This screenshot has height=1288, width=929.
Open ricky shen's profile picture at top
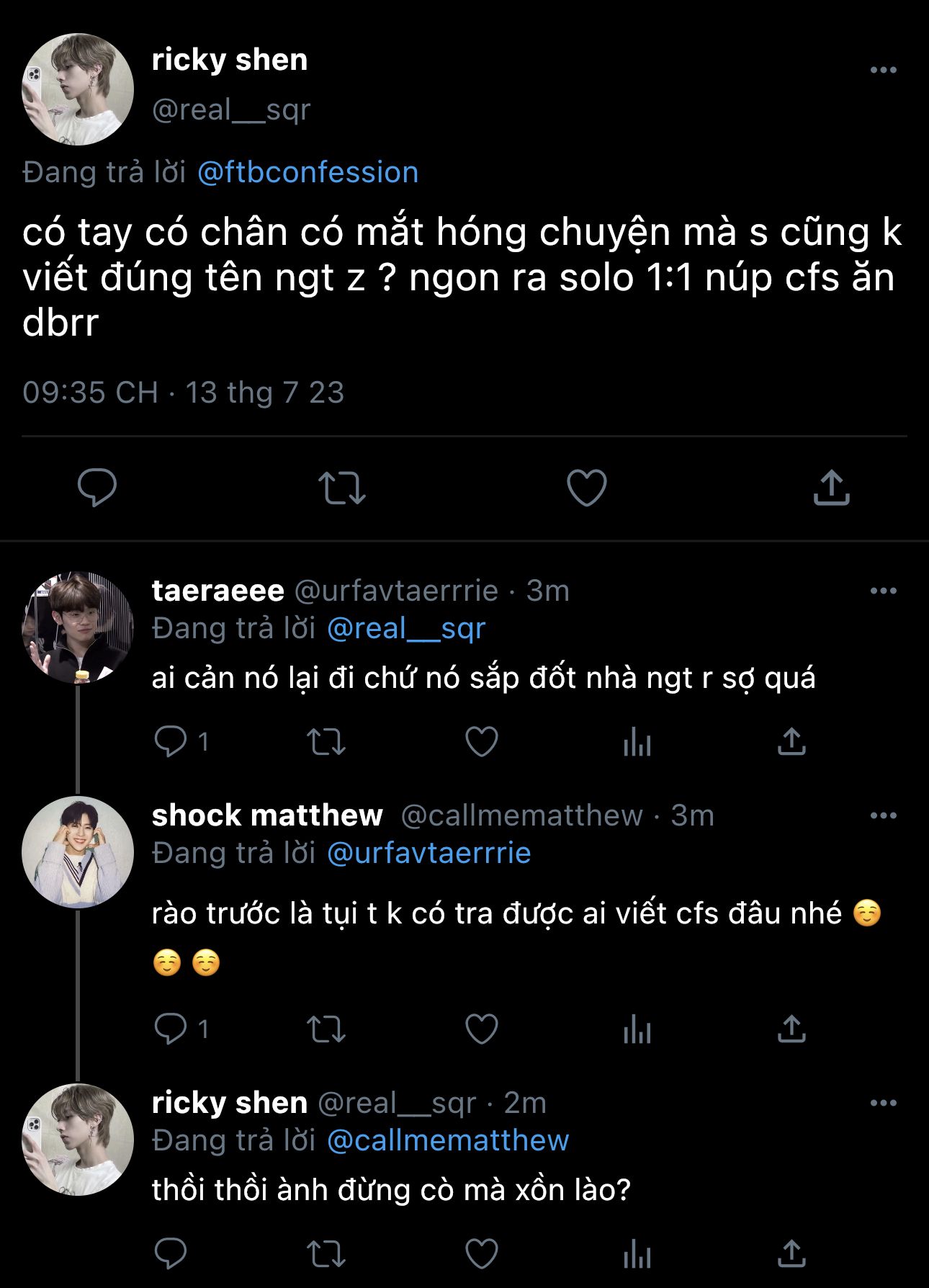coord(78,89)
